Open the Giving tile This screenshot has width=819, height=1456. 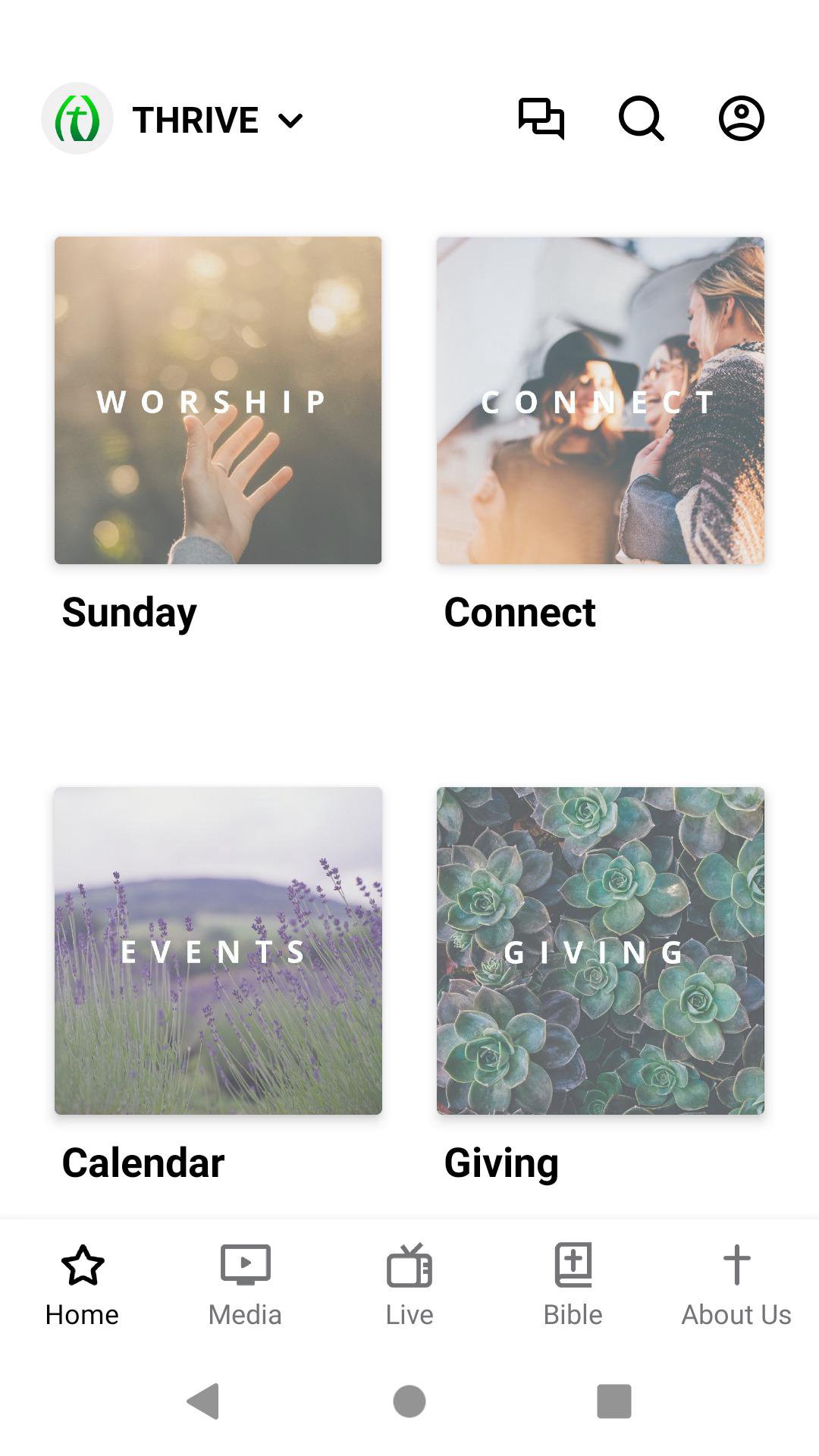[601, 951]
